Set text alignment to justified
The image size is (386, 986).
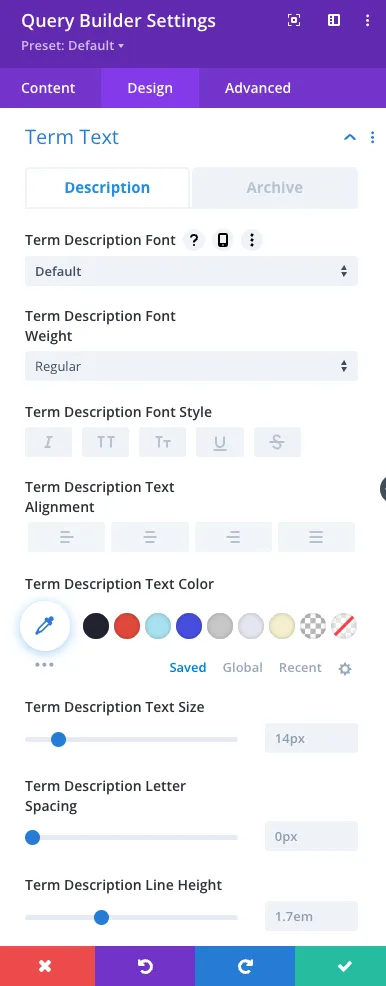[x=316, y=537]
